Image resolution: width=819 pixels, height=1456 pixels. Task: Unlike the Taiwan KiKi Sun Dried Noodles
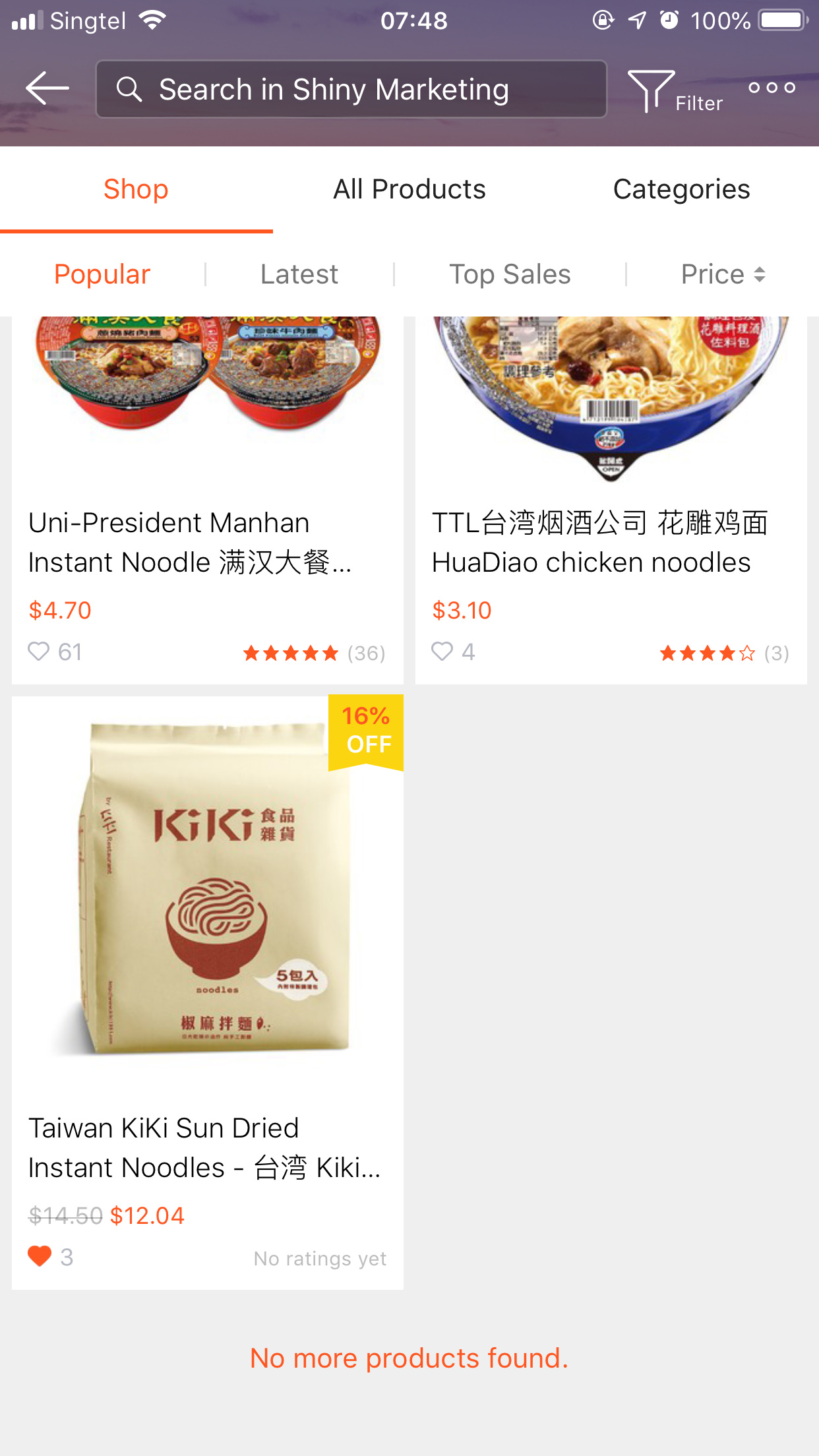(x=40, y=1256)
